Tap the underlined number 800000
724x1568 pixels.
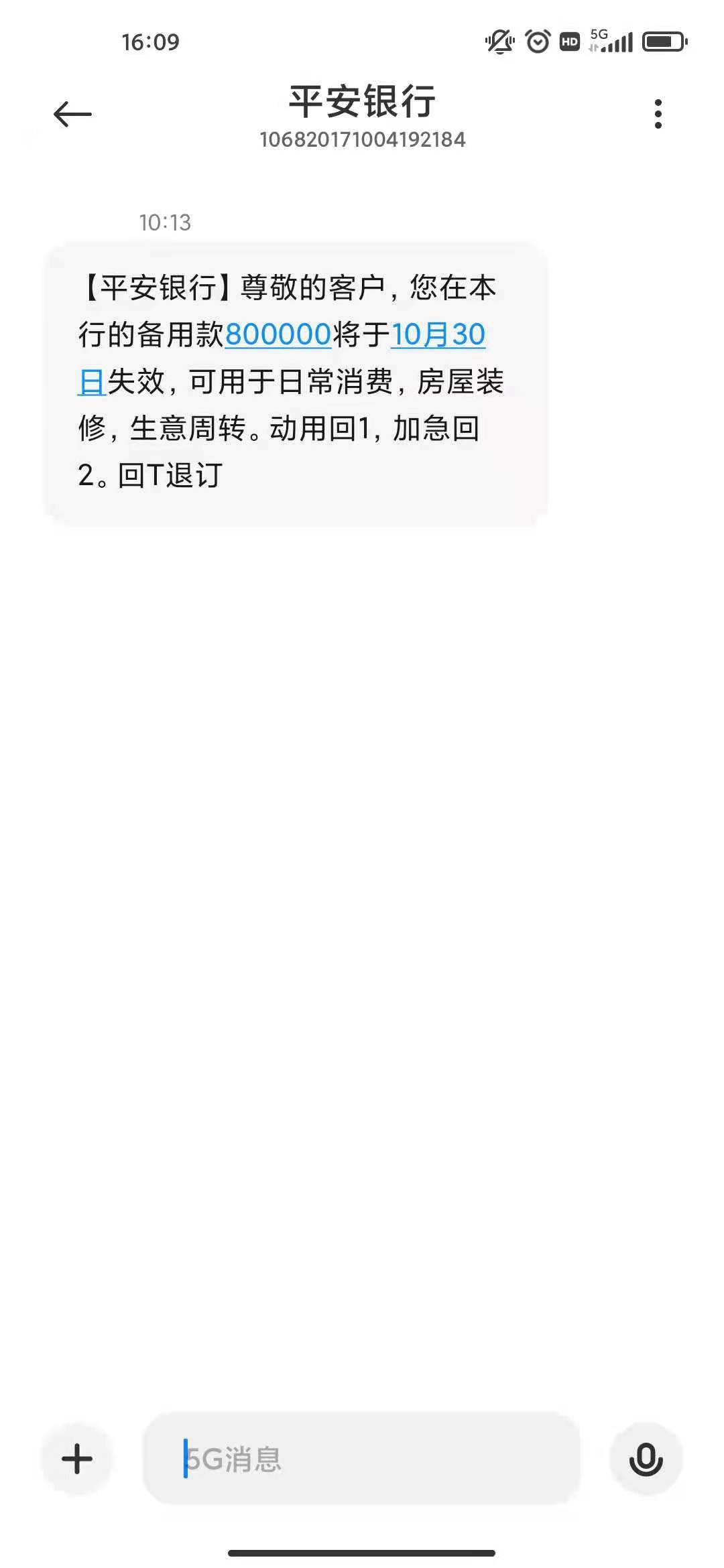278,334
